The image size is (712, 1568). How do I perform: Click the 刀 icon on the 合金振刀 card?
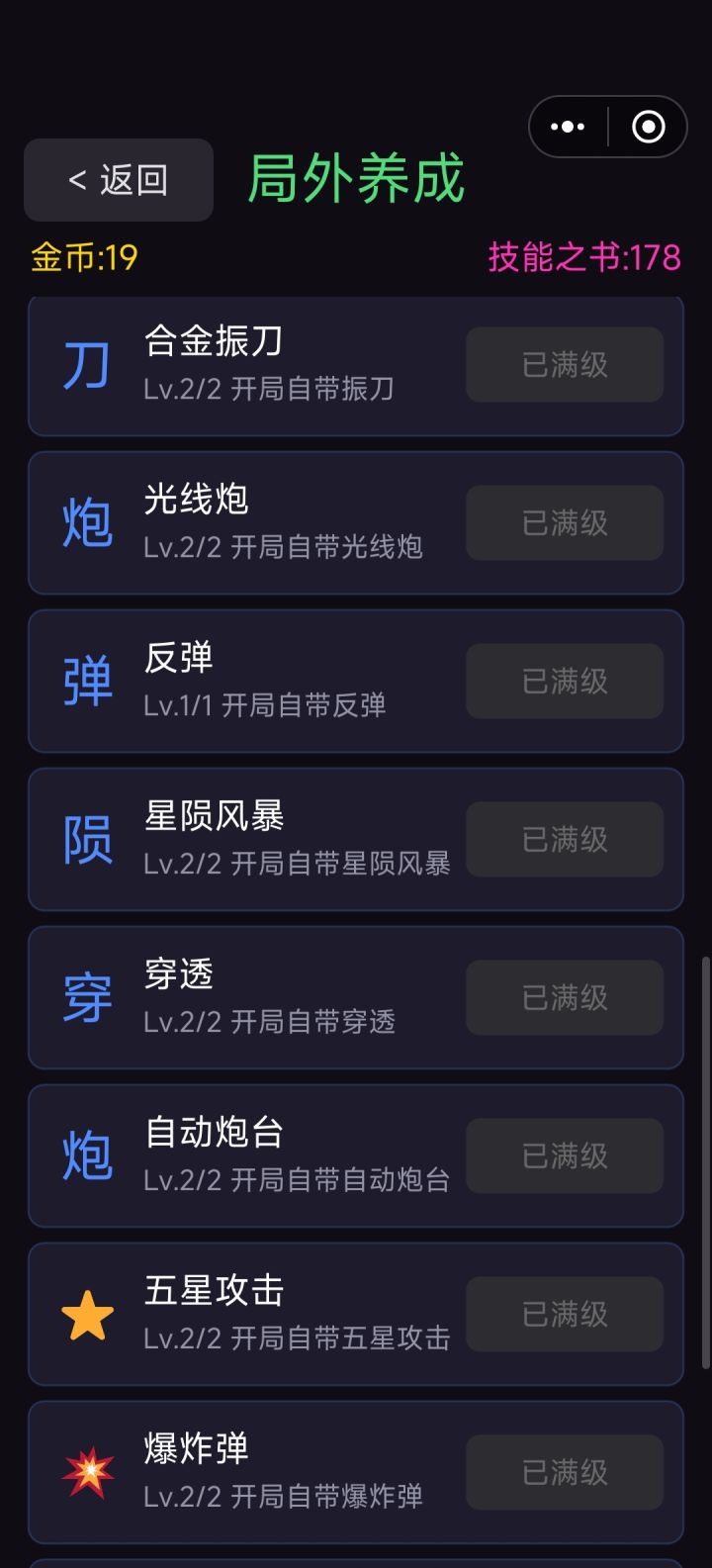[x=89, y=365]
